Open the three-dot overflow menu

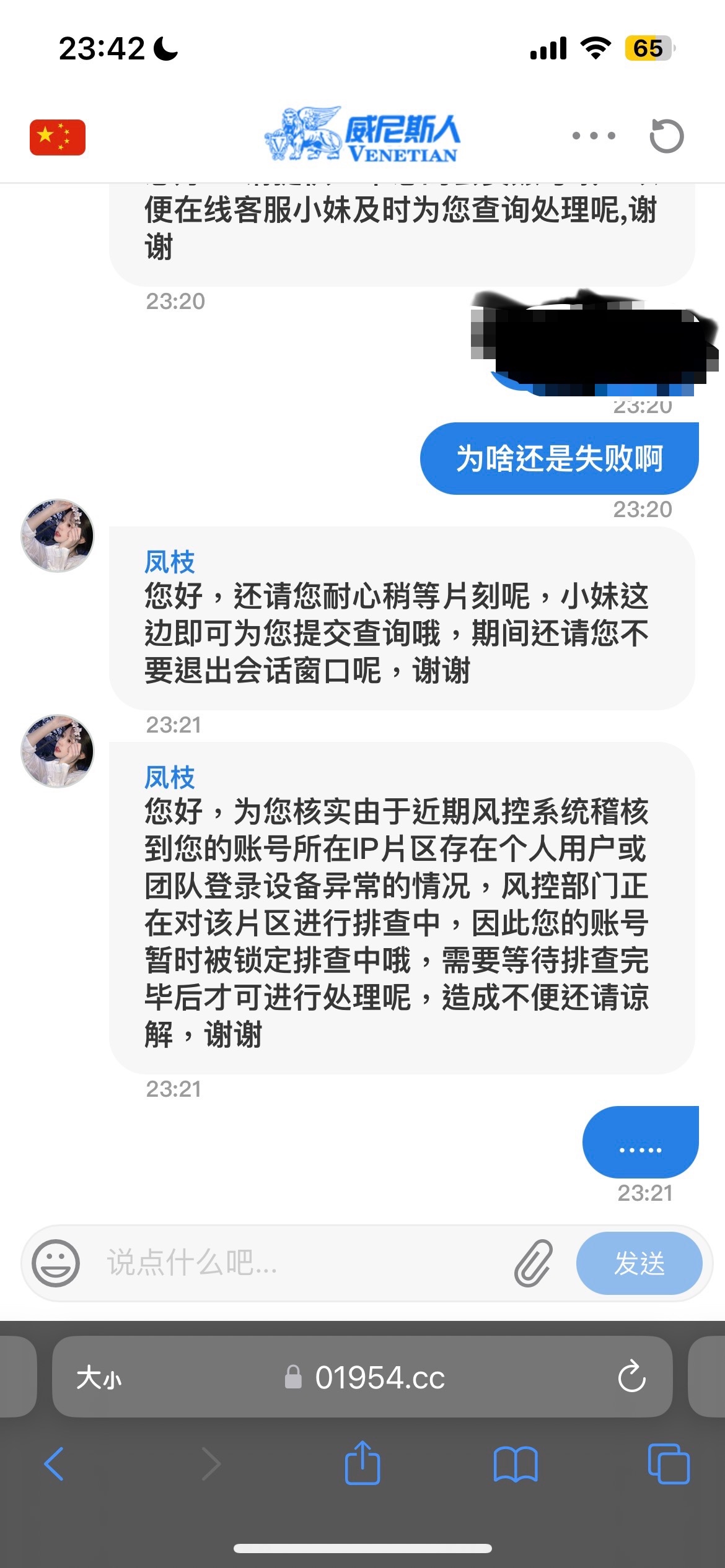point(594,136)
